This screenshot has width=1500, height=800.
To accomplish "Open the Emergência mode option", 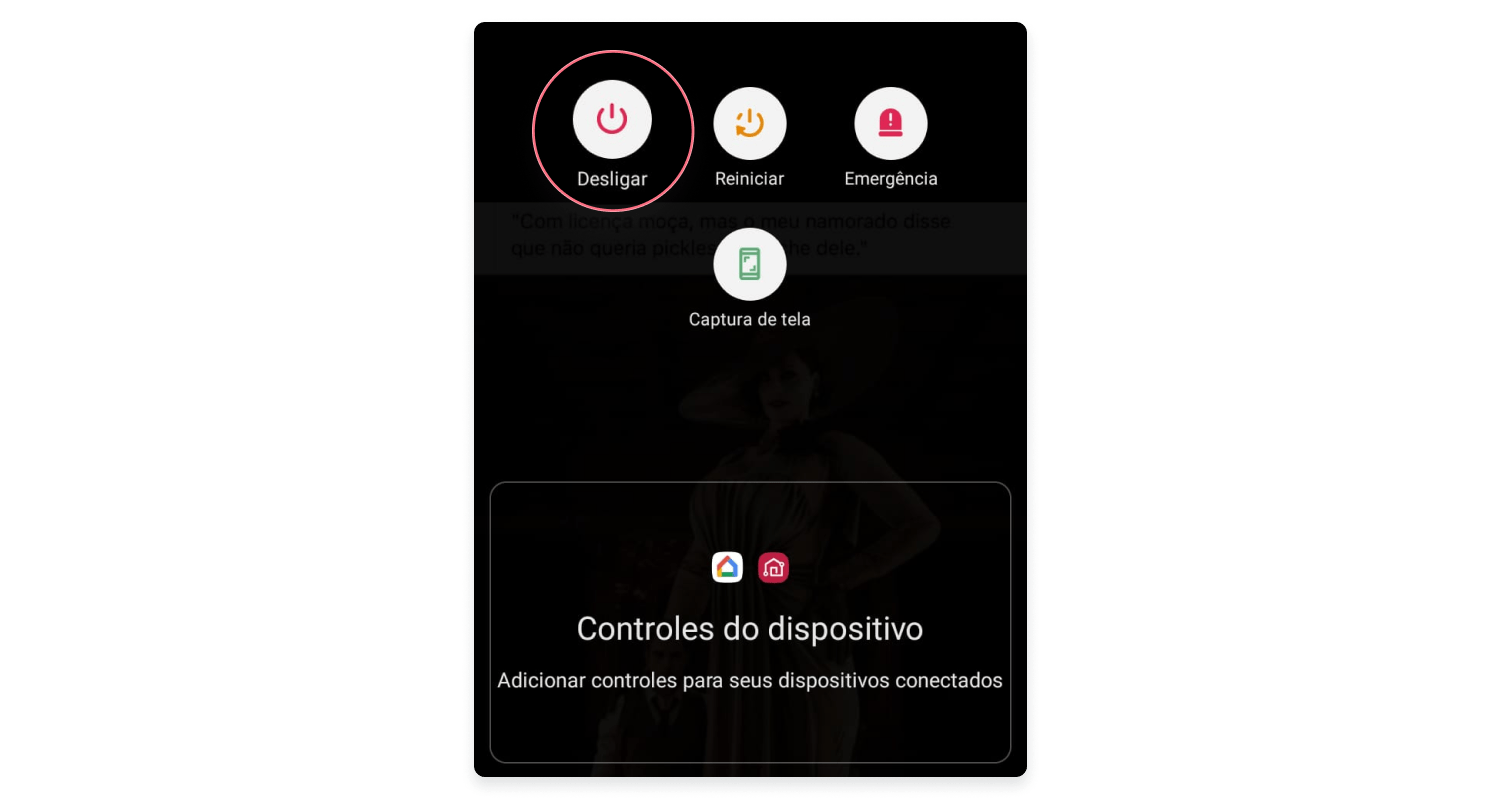I will pos(890,124).
